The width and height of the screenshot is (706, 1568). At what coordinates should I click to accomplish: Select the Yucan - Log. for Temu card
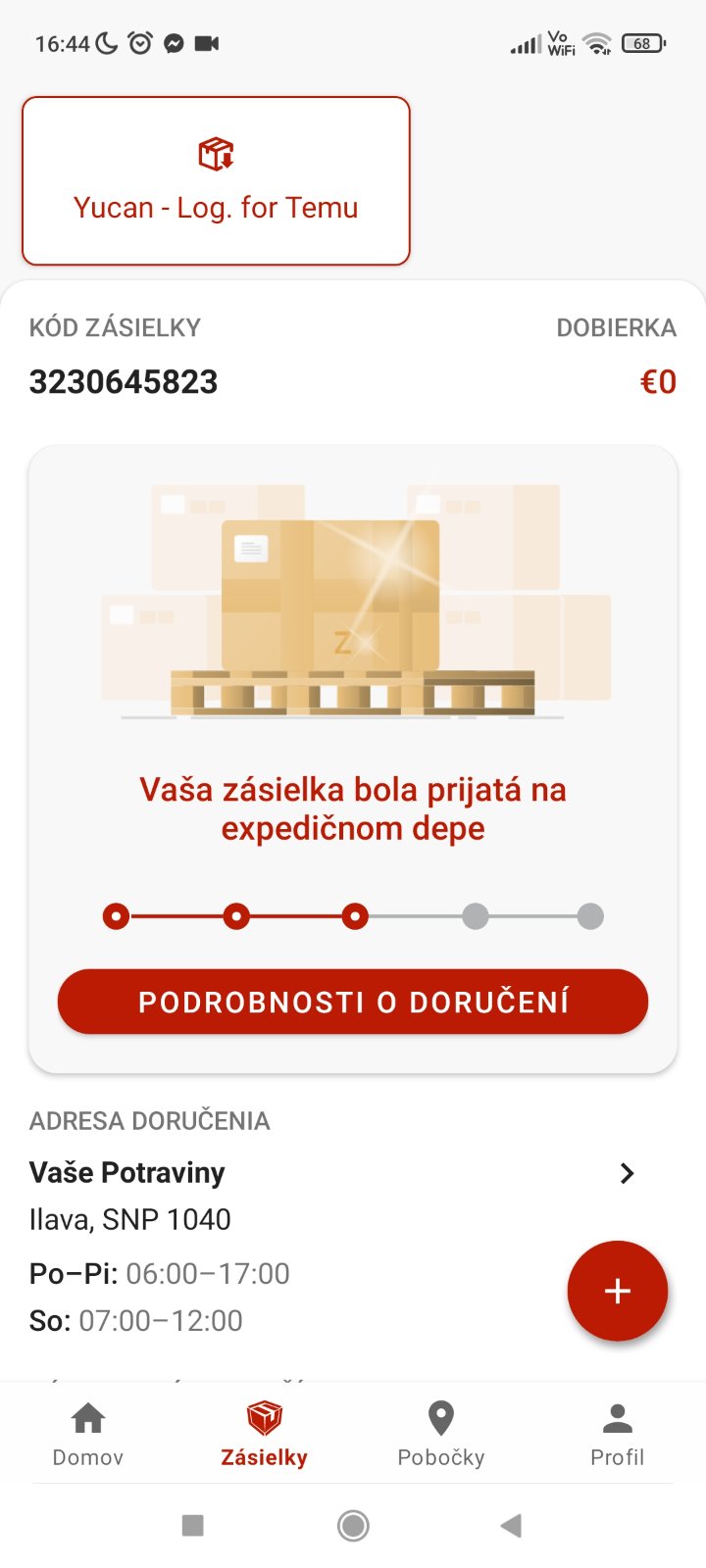tap(216, 181)
